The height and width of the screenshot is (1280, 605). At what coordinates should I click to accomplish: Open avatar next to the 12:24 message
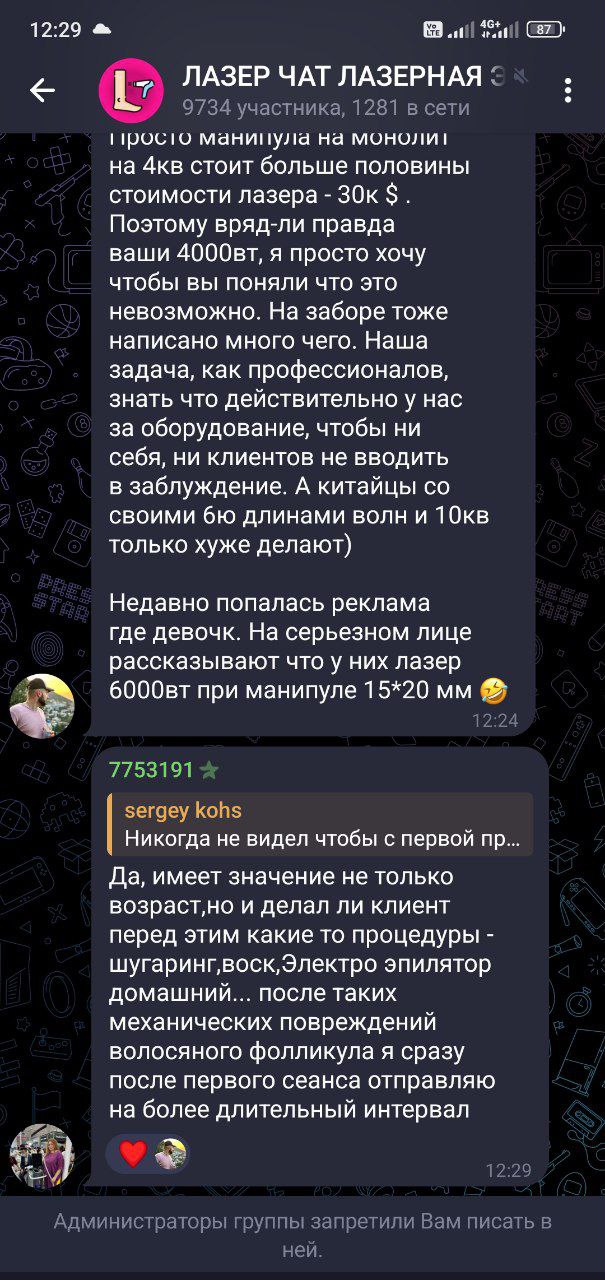click(x=42, y=706)
